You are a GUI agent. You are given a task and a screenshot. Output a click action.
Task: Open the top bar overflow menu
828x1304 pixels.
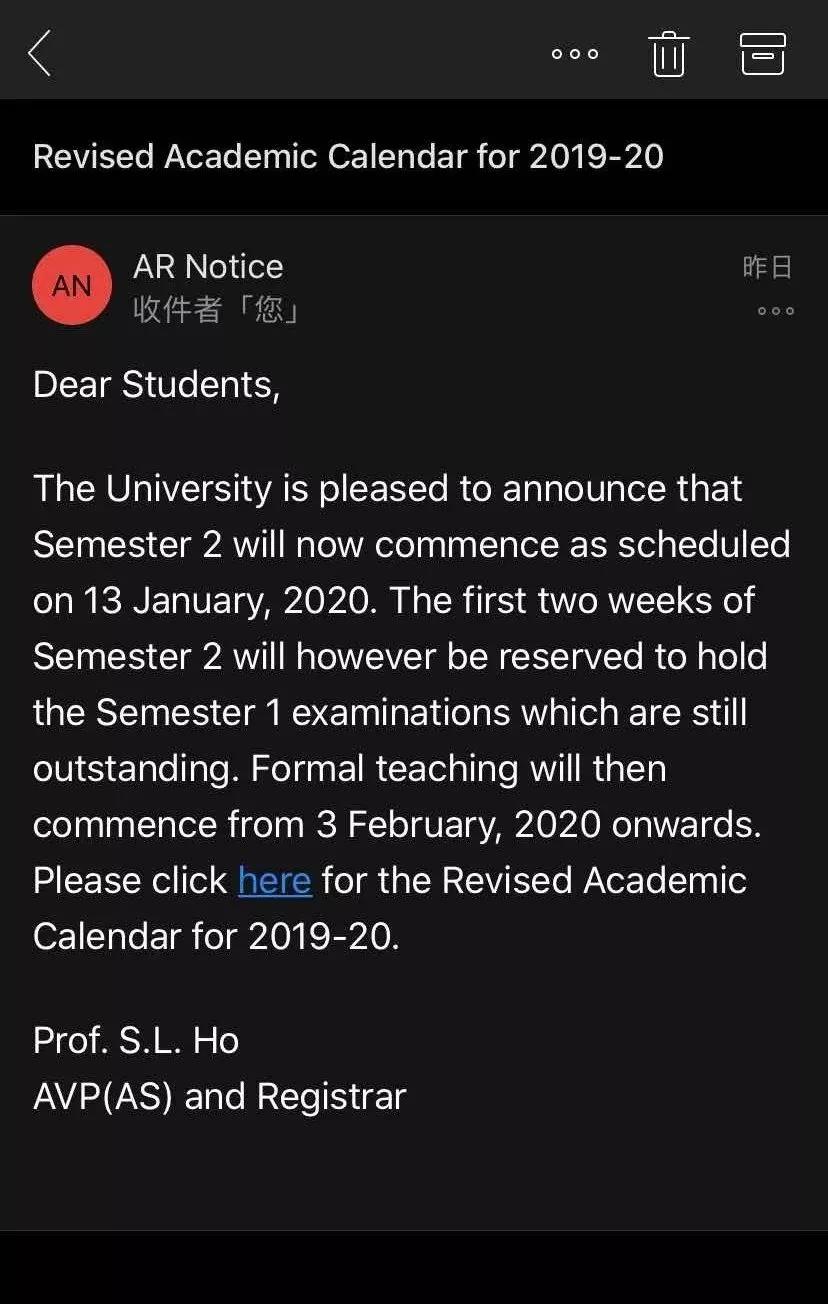[575, 54]
